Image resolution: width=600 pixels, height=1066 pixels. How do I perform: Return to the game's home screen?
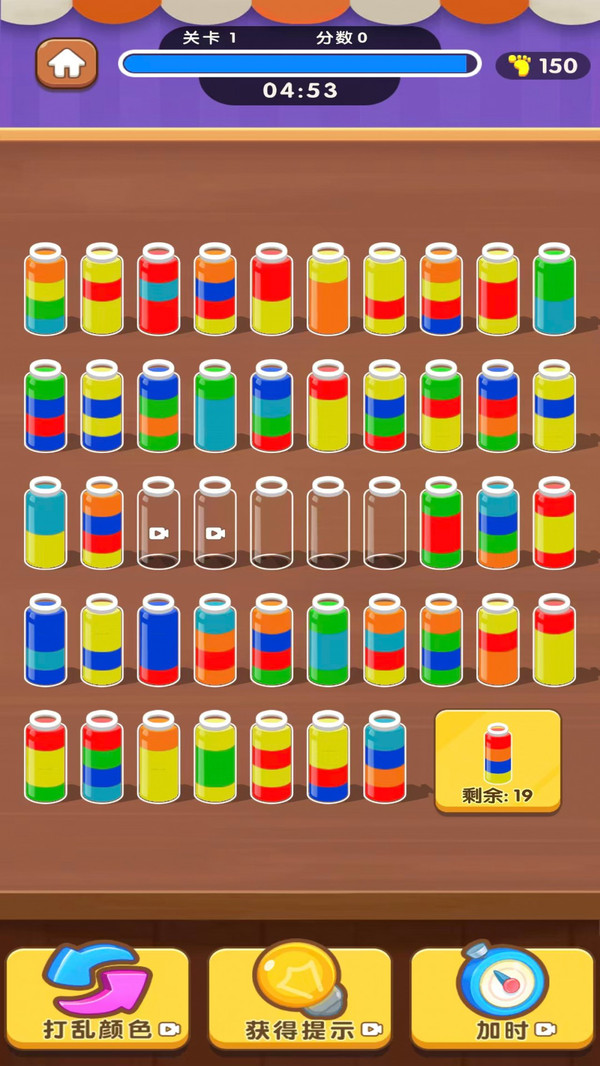(x=67, y=64)
